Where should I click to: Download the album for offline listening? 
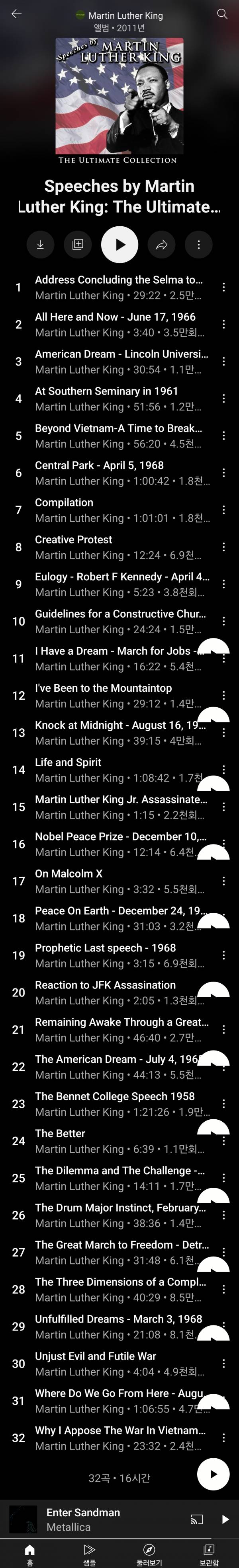click(40, 245)
